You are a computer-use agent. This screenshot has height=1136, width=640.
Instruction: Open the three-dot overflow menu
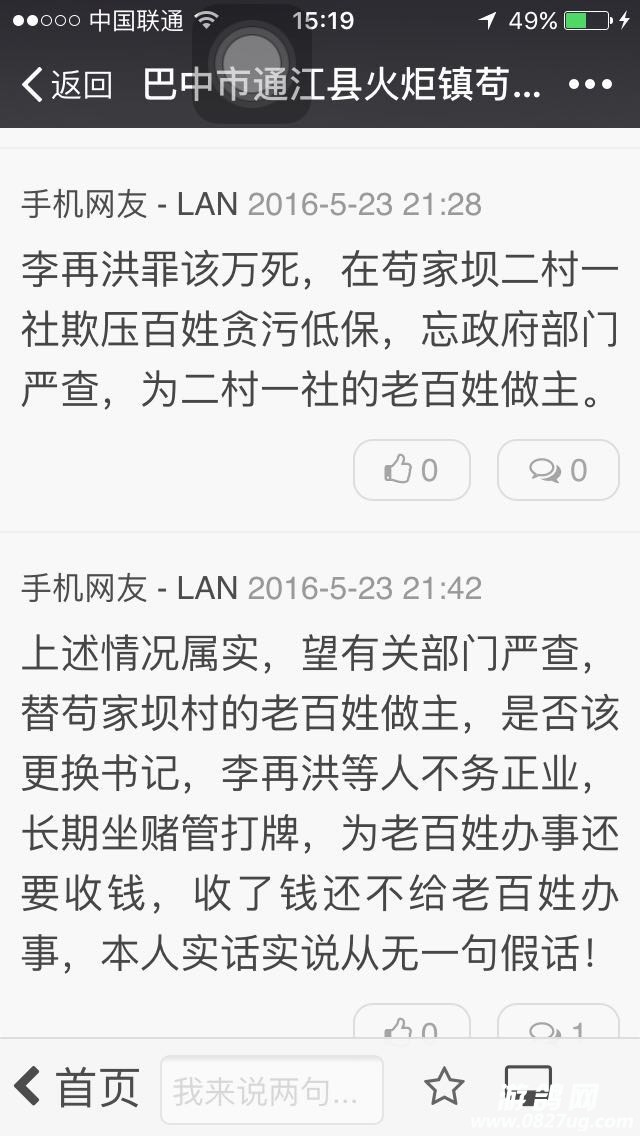click(588, 85)
